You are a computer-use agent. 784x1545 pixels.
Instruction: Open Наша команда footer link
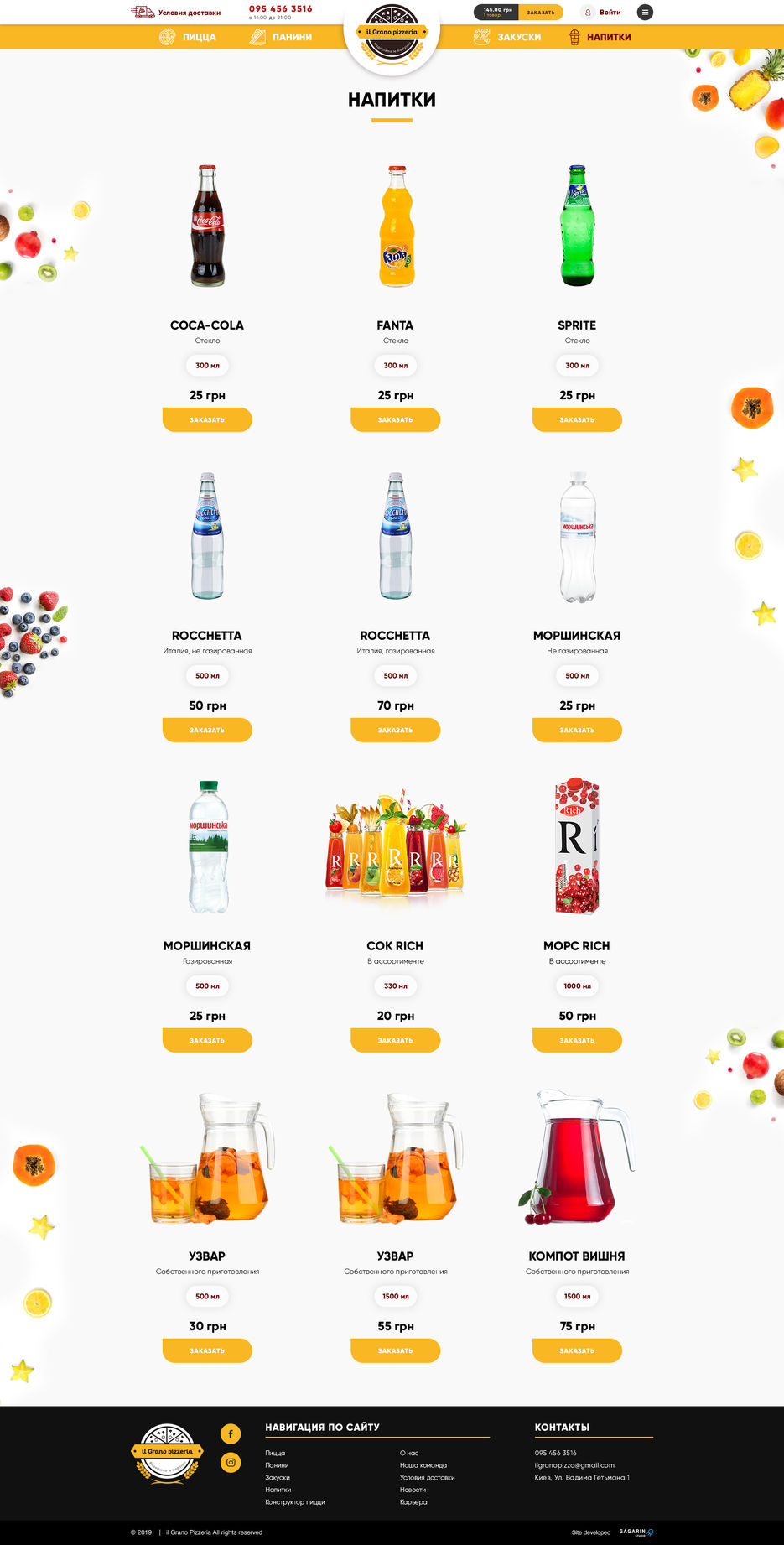423,1464
